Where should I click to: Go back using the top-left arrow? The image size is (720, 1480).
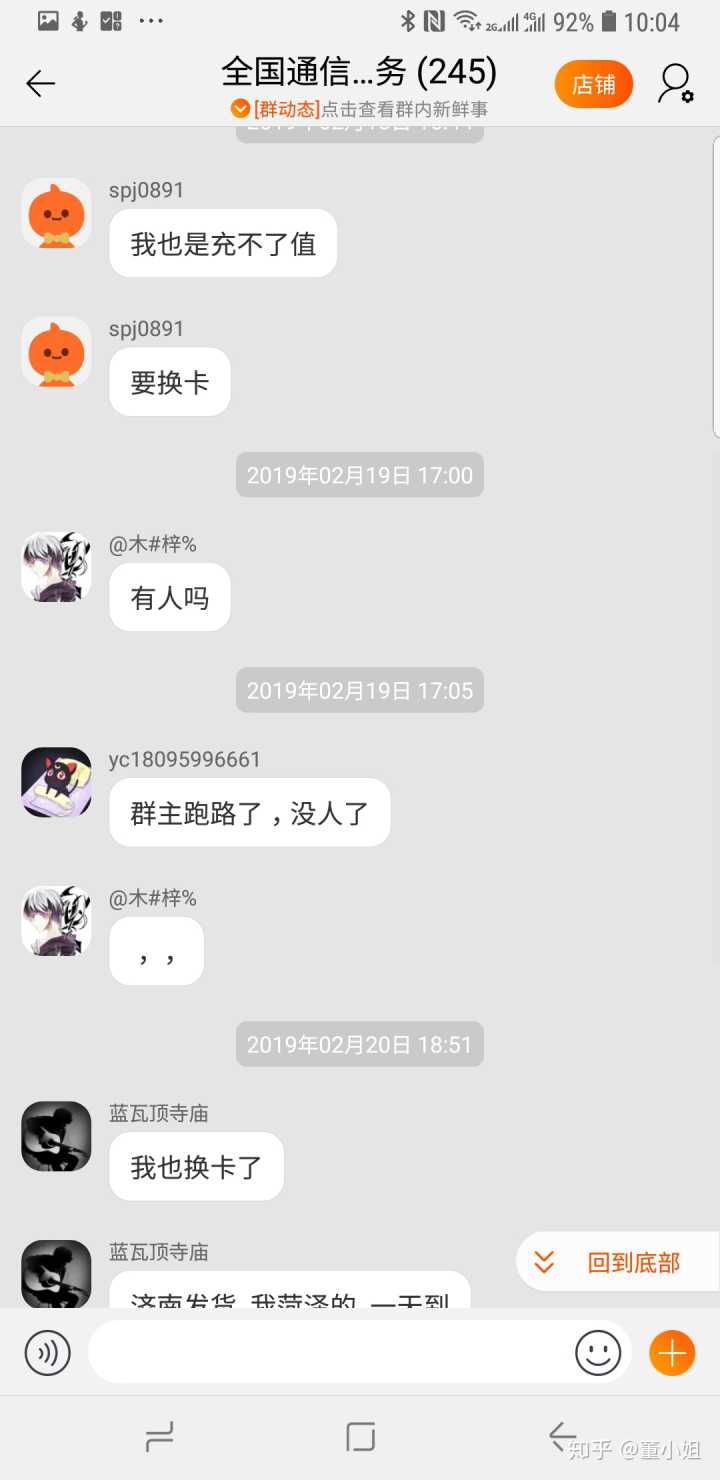[41, 84]
